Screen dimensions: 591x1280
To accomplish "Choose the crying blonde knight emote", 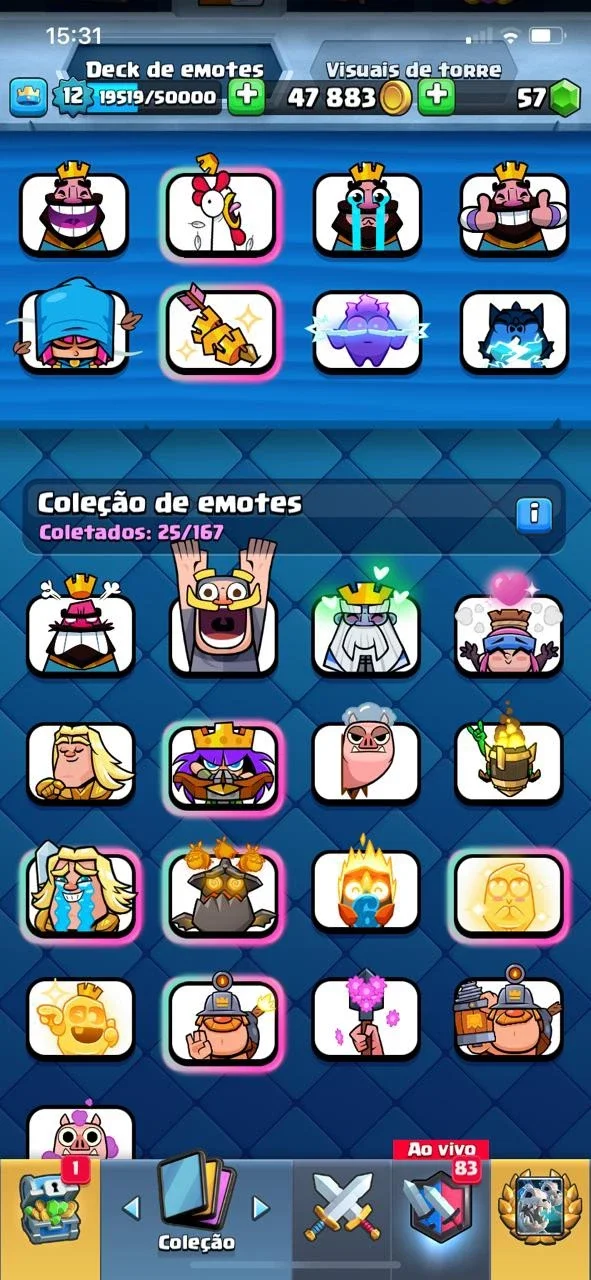I will [80, 888].
